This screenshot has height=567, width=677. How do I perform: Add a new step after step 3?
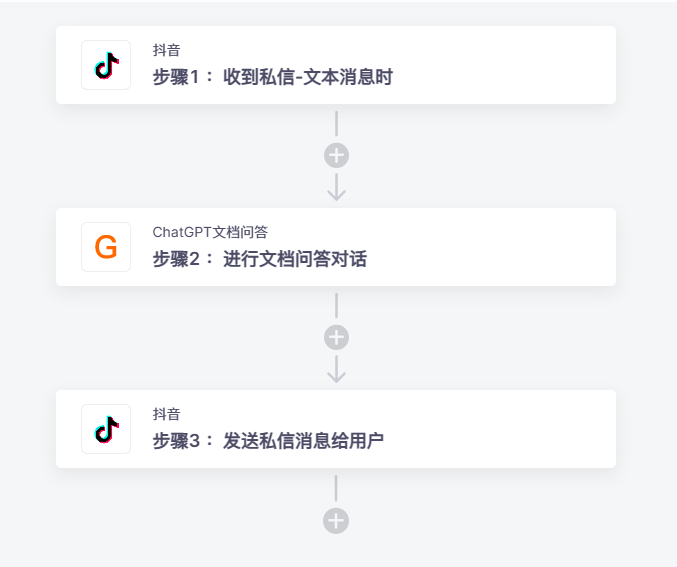tap(336, 521)
